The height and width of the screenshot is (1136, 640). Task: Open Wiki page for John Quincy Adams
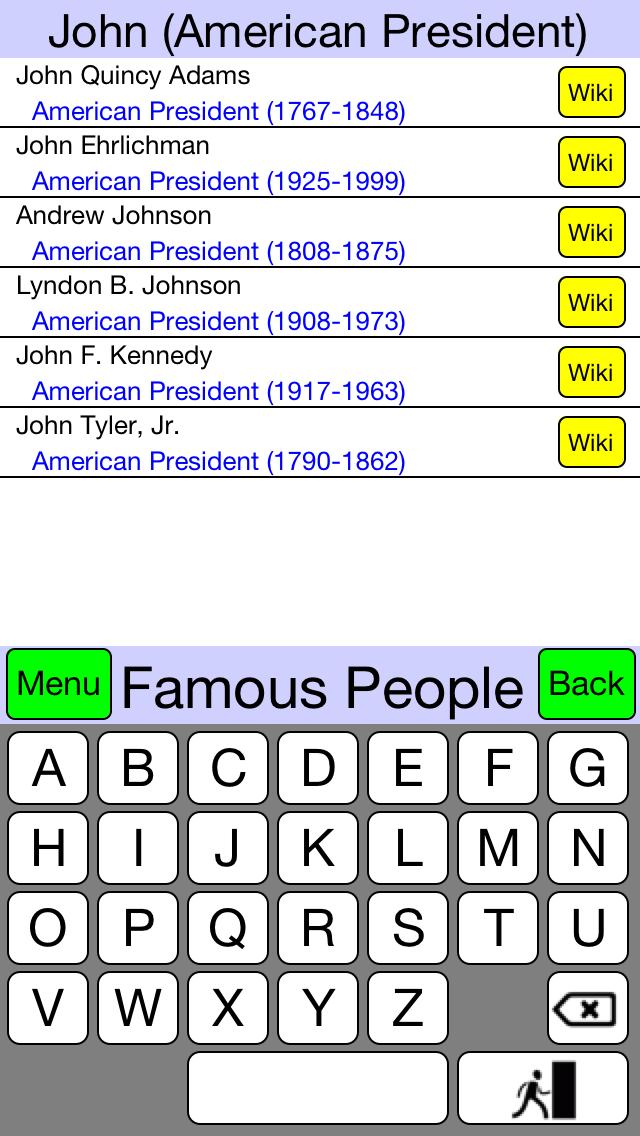(x=591, y=93)
